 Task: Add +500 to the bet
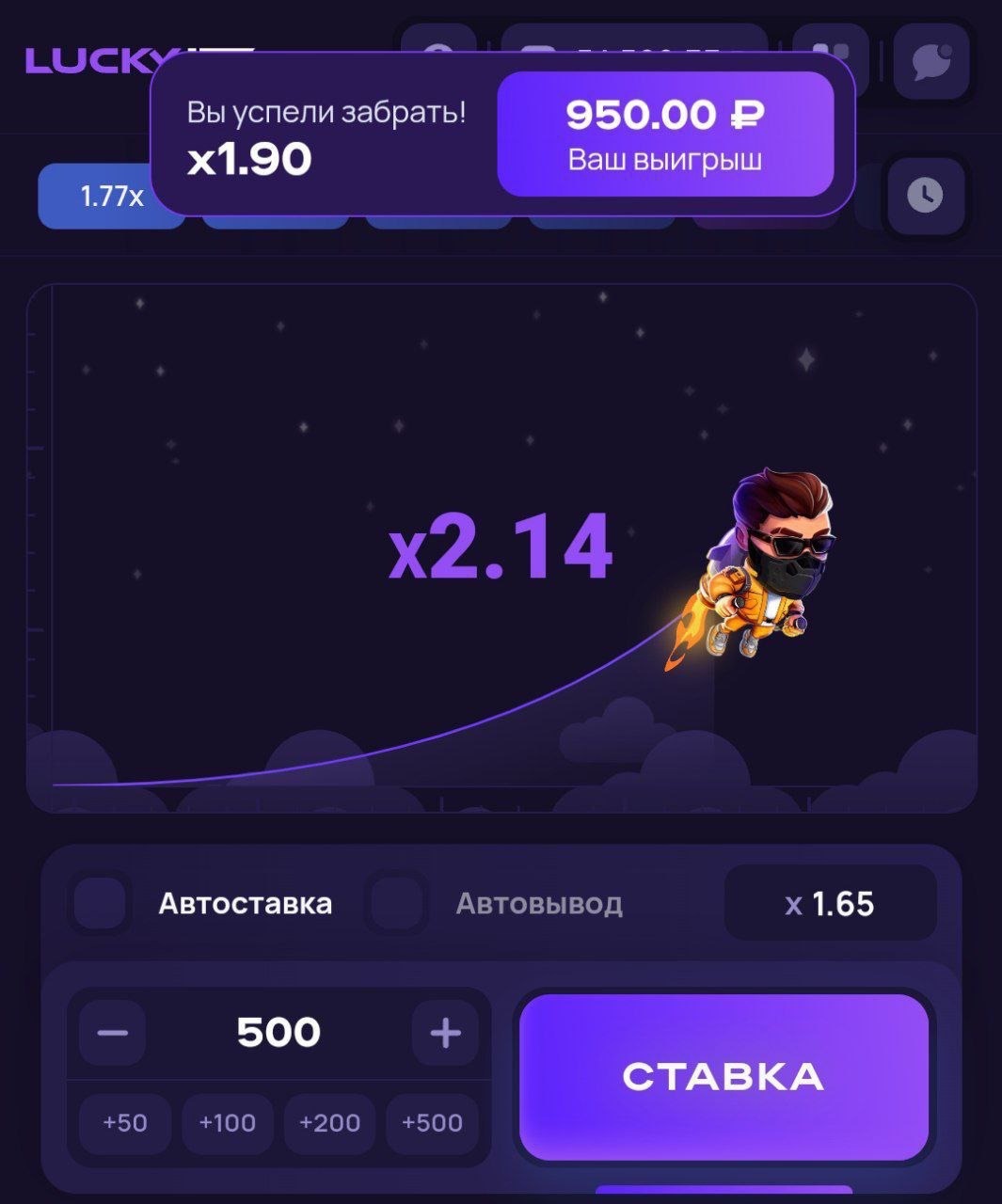pos(433,1123)
